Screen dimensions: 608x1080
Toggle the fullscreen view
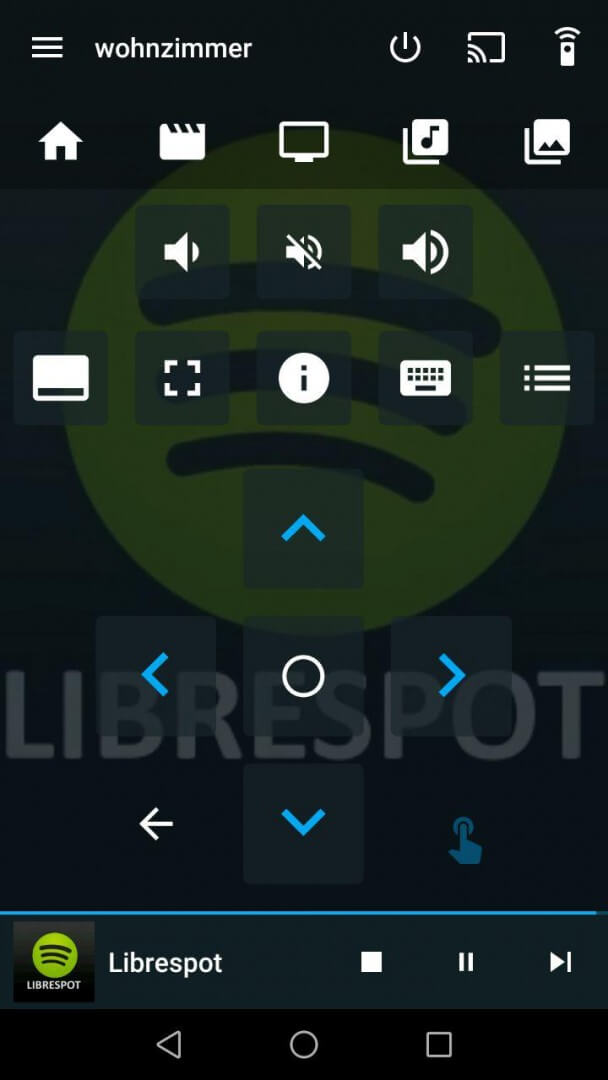point(182,378)
